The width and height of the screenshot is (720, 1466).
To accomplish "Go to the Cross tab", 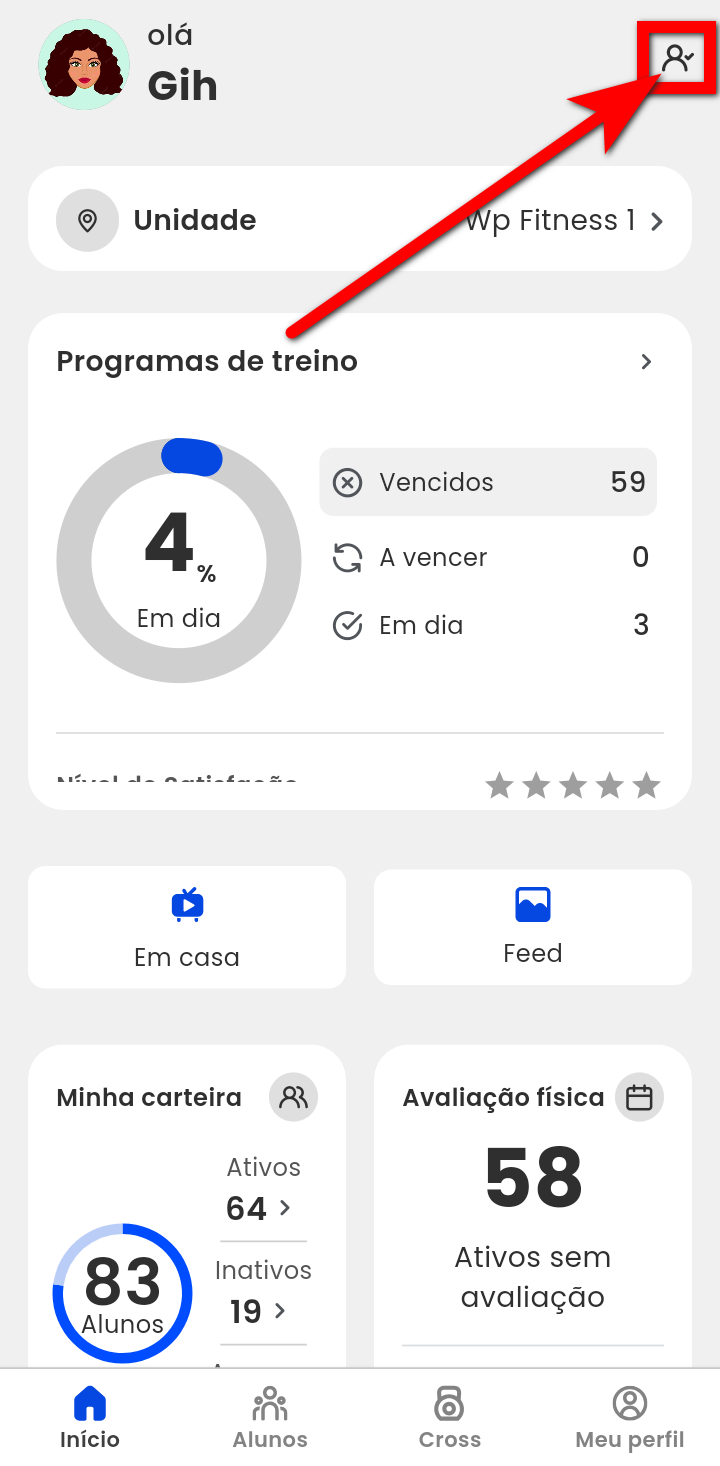I will 450,1418.
